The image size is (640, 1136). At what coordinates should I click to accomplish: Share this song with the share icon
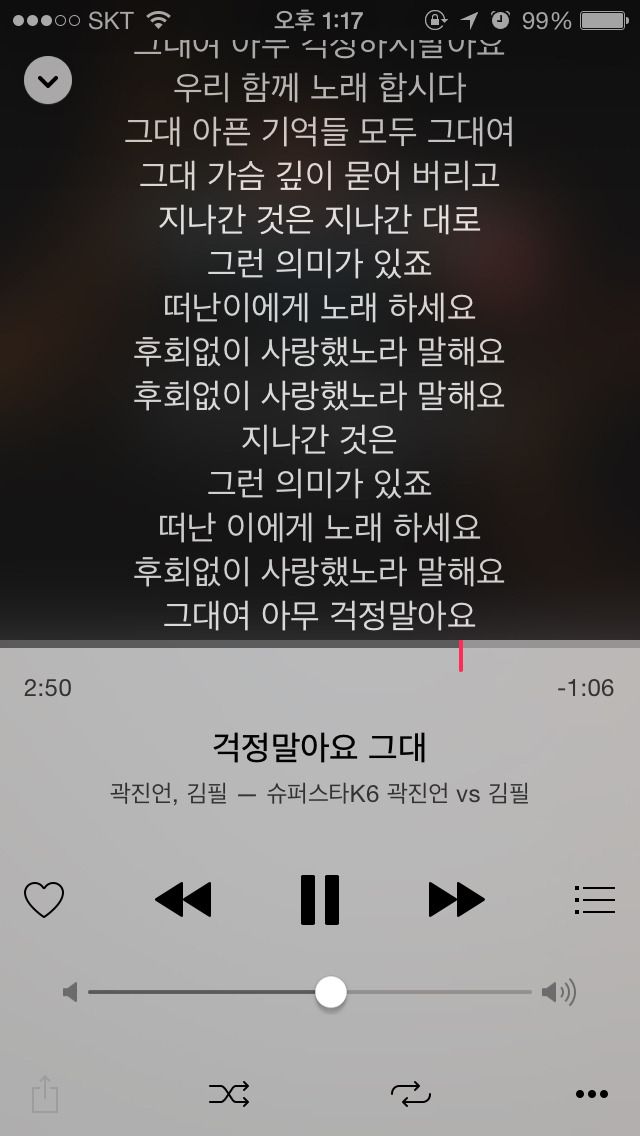(45, 1094)
